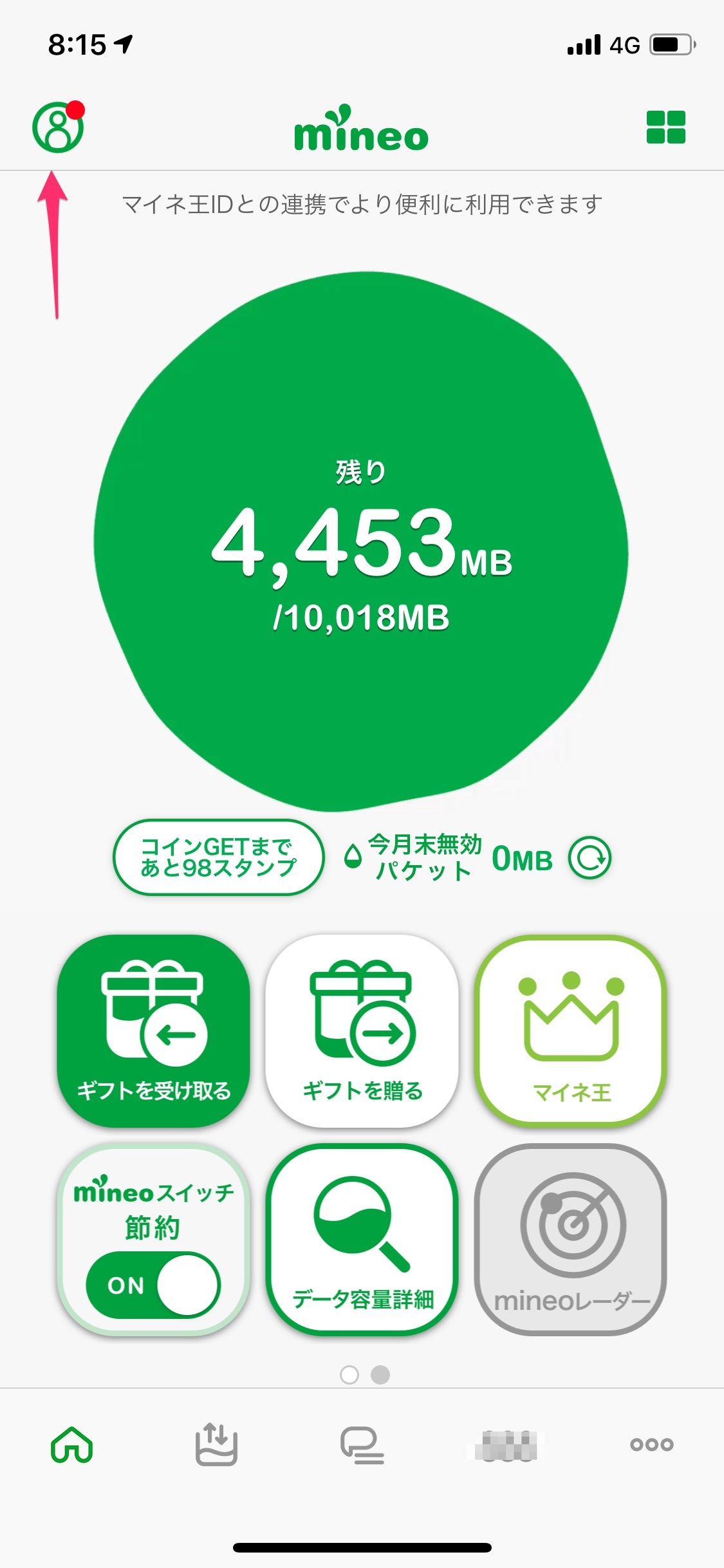Open the more options tab
The width and height of the screenshot is (724, 1568).
click(x=651, y=1444)
